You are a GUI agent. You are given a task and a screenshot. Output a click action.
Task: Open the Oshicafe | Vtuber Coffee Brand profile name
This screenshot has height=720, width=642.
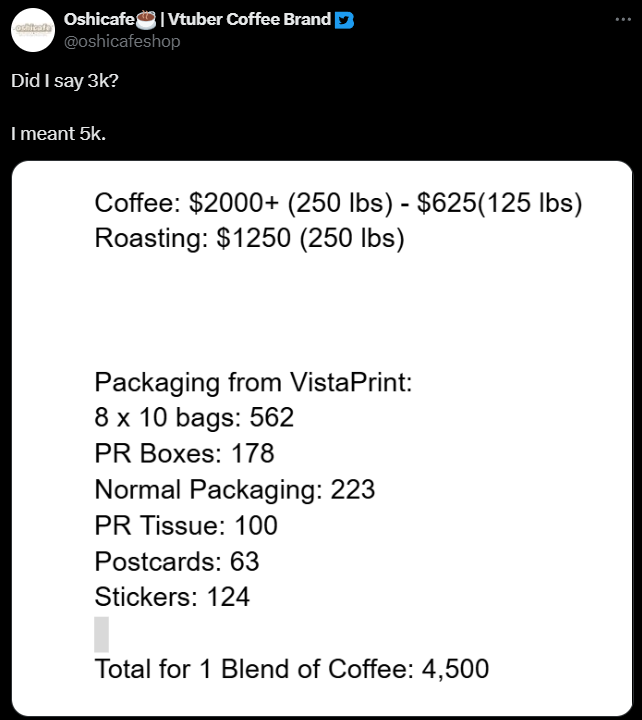196,20
